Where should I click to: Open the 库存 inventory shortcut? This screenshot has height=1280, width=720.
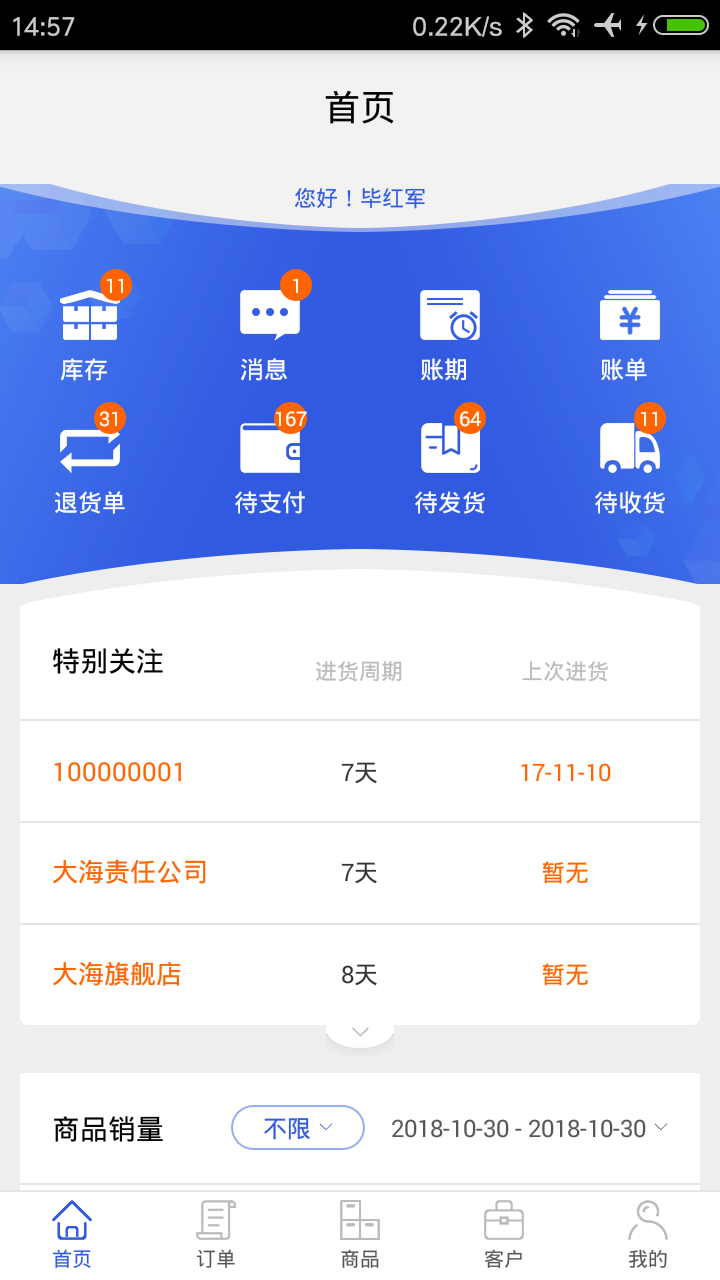(x=88, y=328)
